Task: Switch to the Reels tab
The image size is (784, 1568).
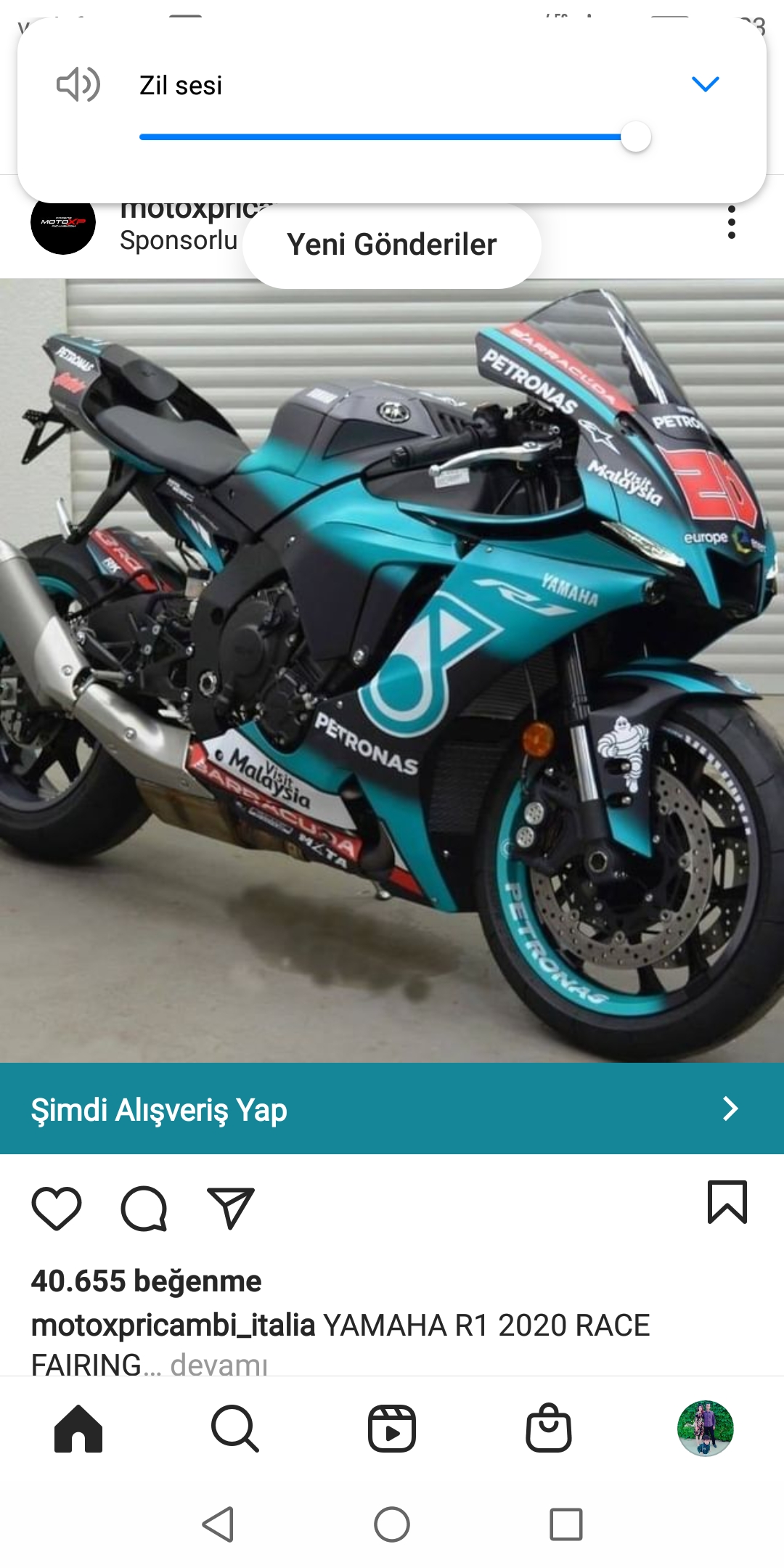Action: point(392,1429)
